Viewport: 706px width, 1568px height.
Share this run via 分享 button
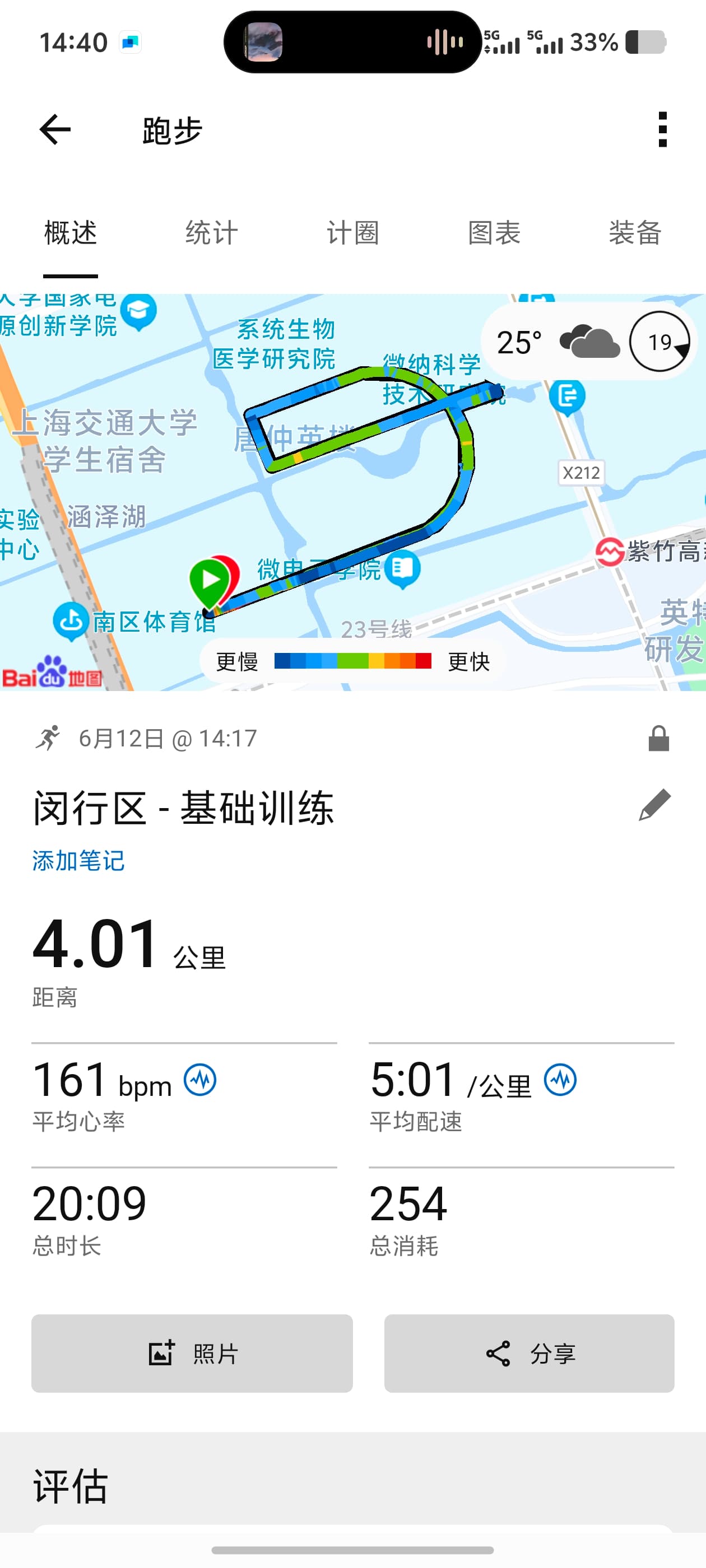[x=529, y=1353]
